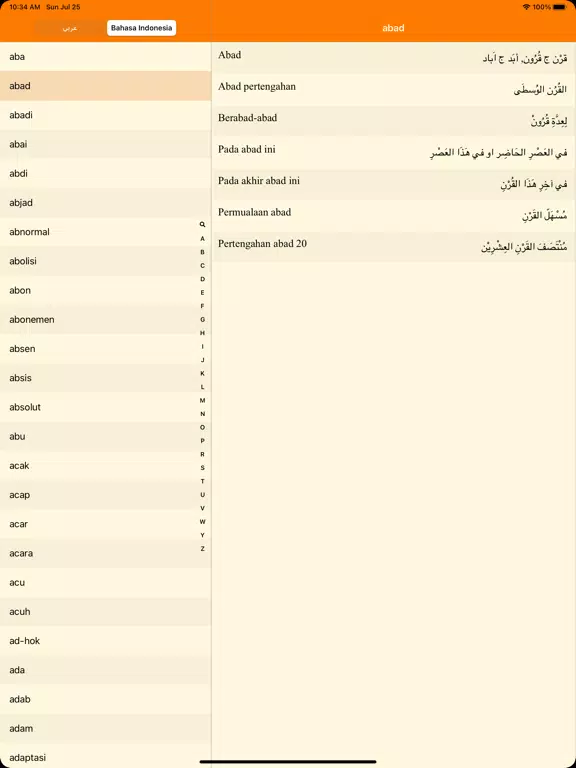The width and height of the screenshot is (576, 768).
Task: Jump to letter Z in the index
Action: coord(202,549)
